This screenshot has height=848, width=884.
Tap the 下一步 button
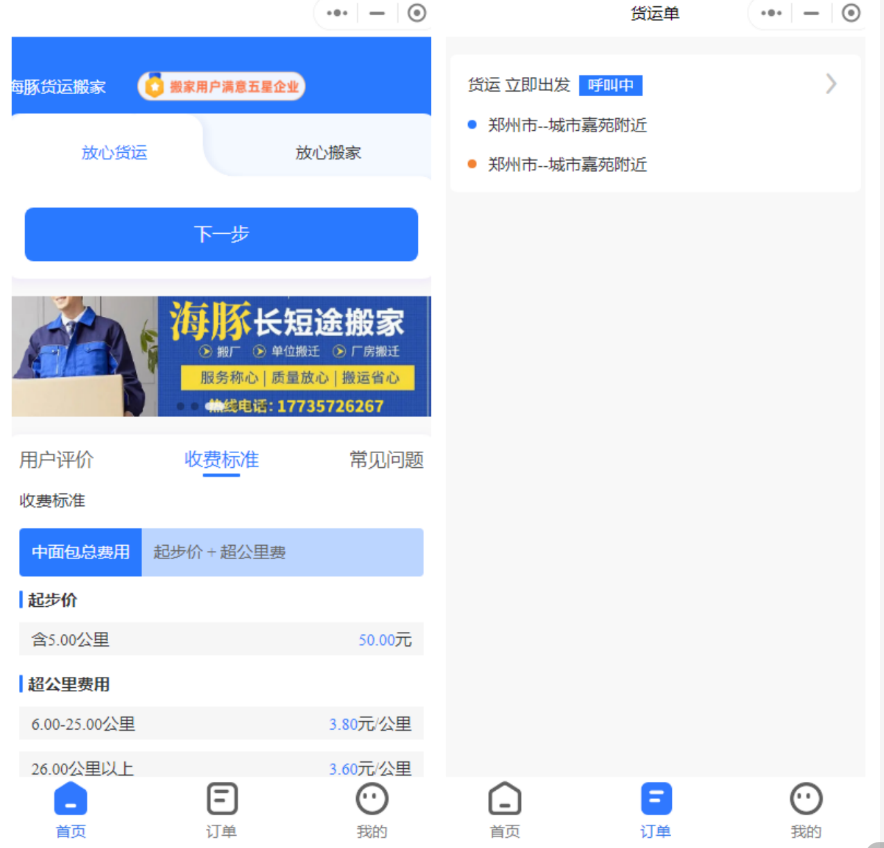(221, 235)
